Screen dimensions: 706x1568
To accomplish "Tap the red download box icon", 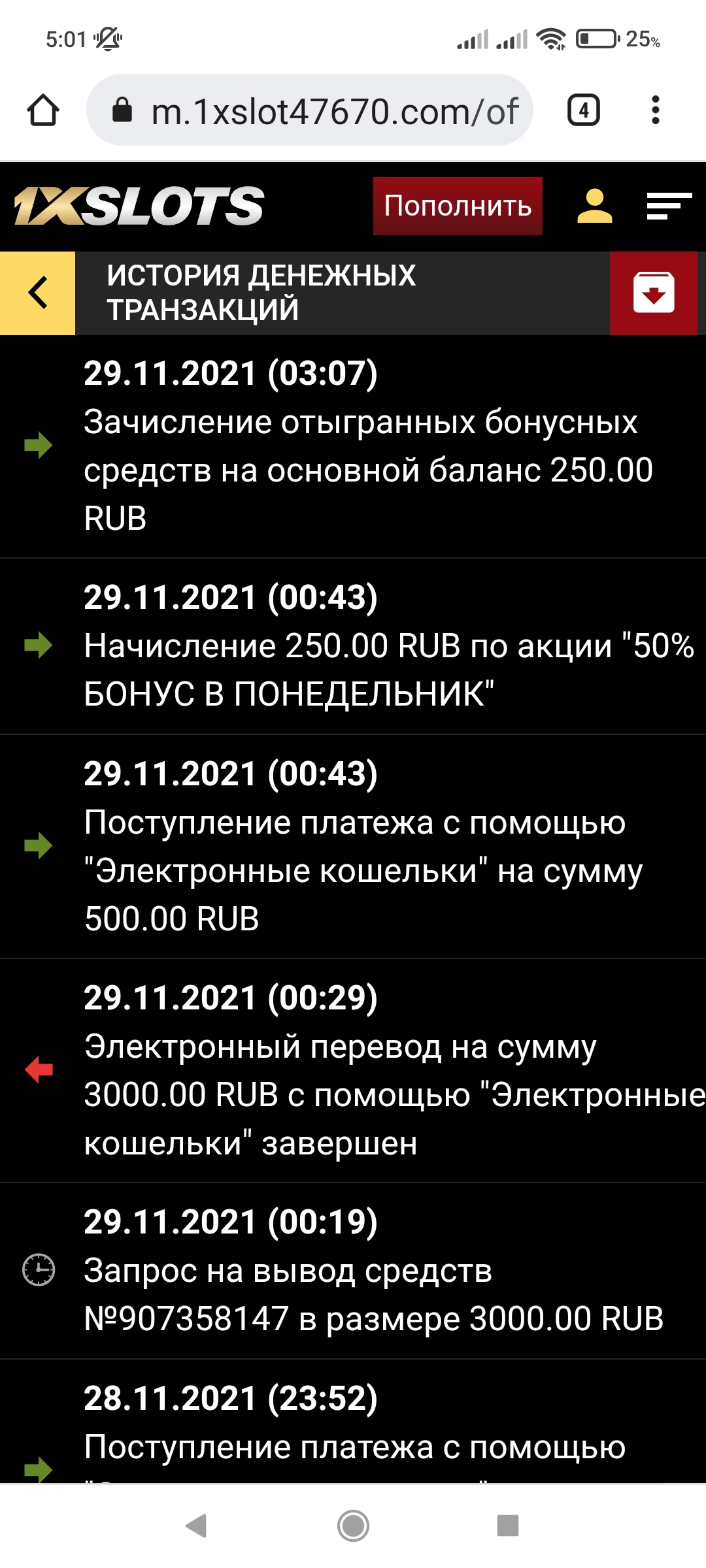I will 653,293.
